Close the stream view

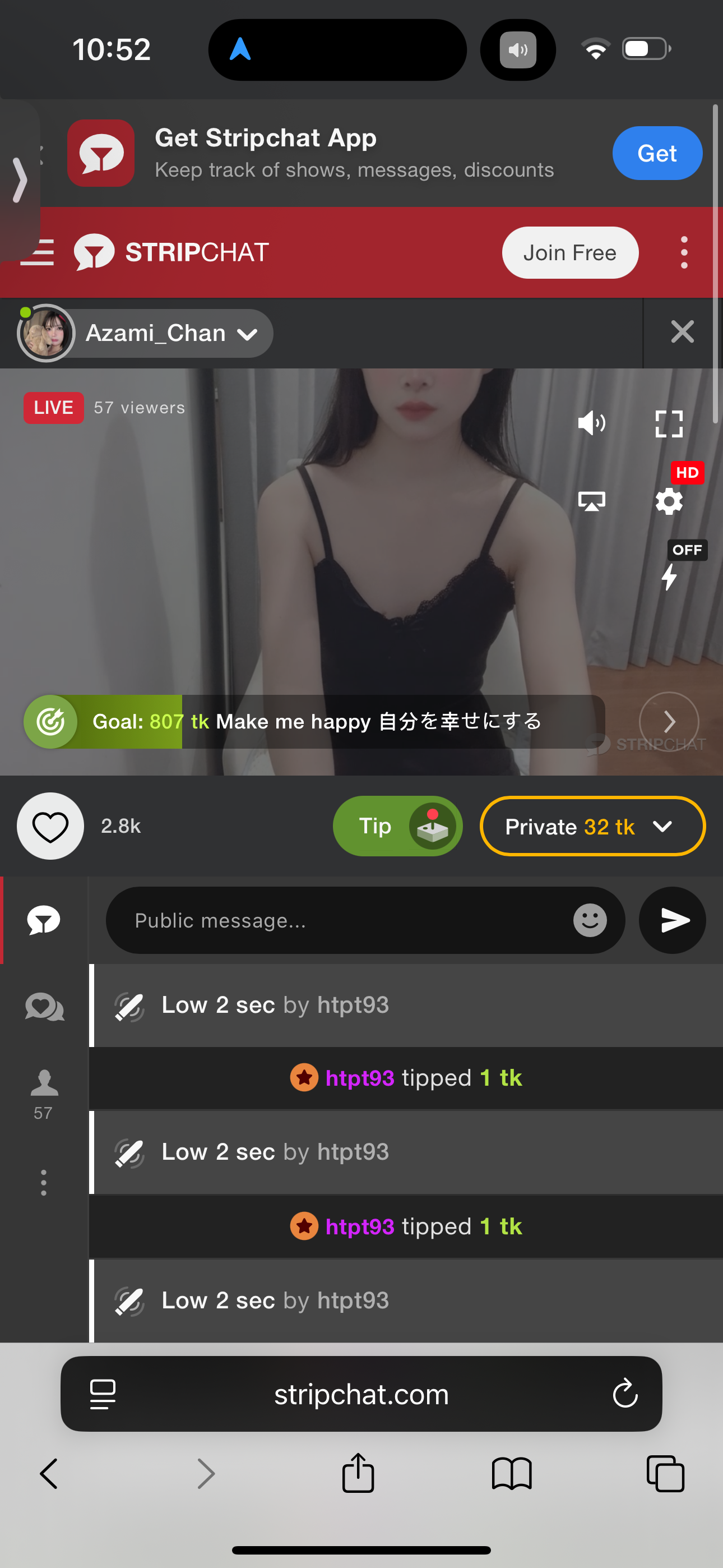point(682,332)
